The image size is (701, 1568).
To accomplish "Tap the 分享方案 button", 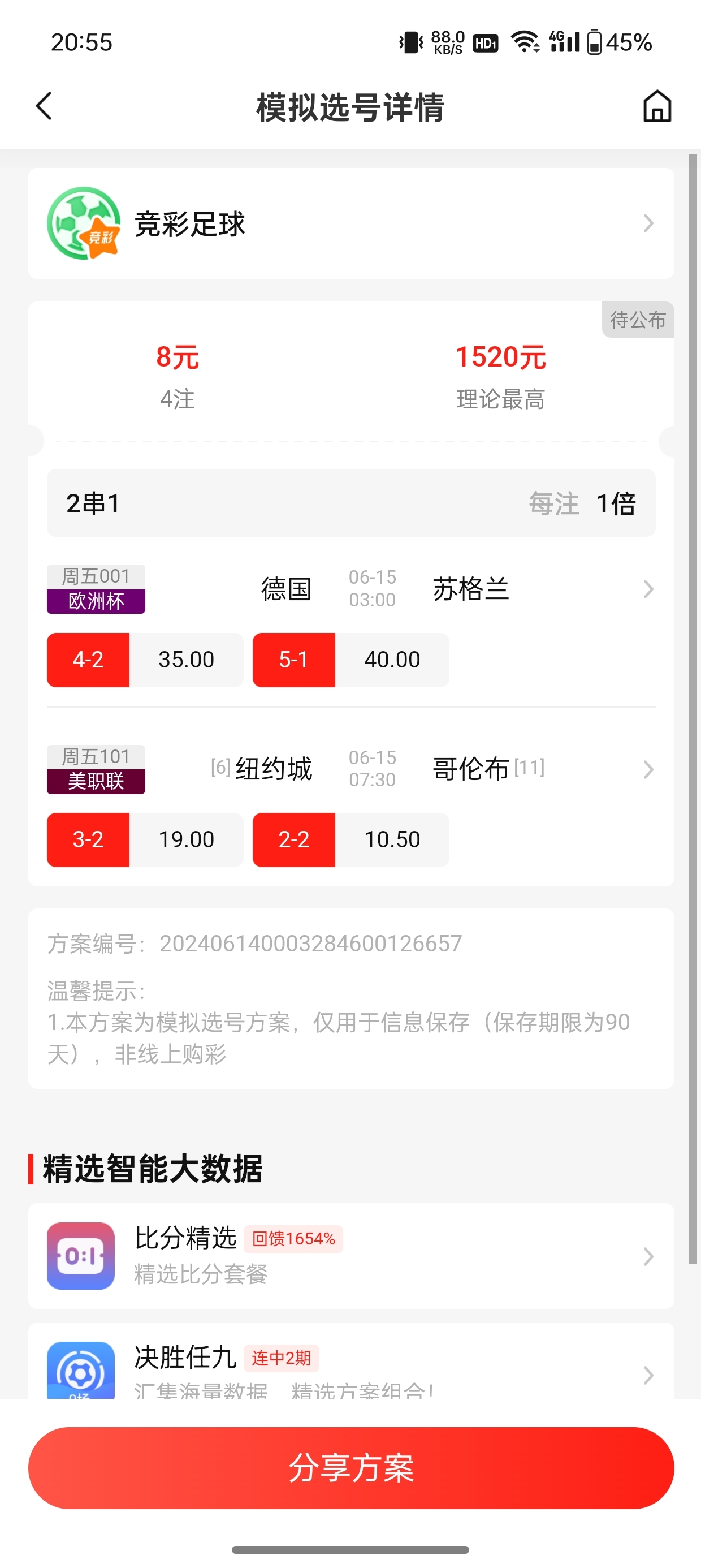I will click(351, 1467).
